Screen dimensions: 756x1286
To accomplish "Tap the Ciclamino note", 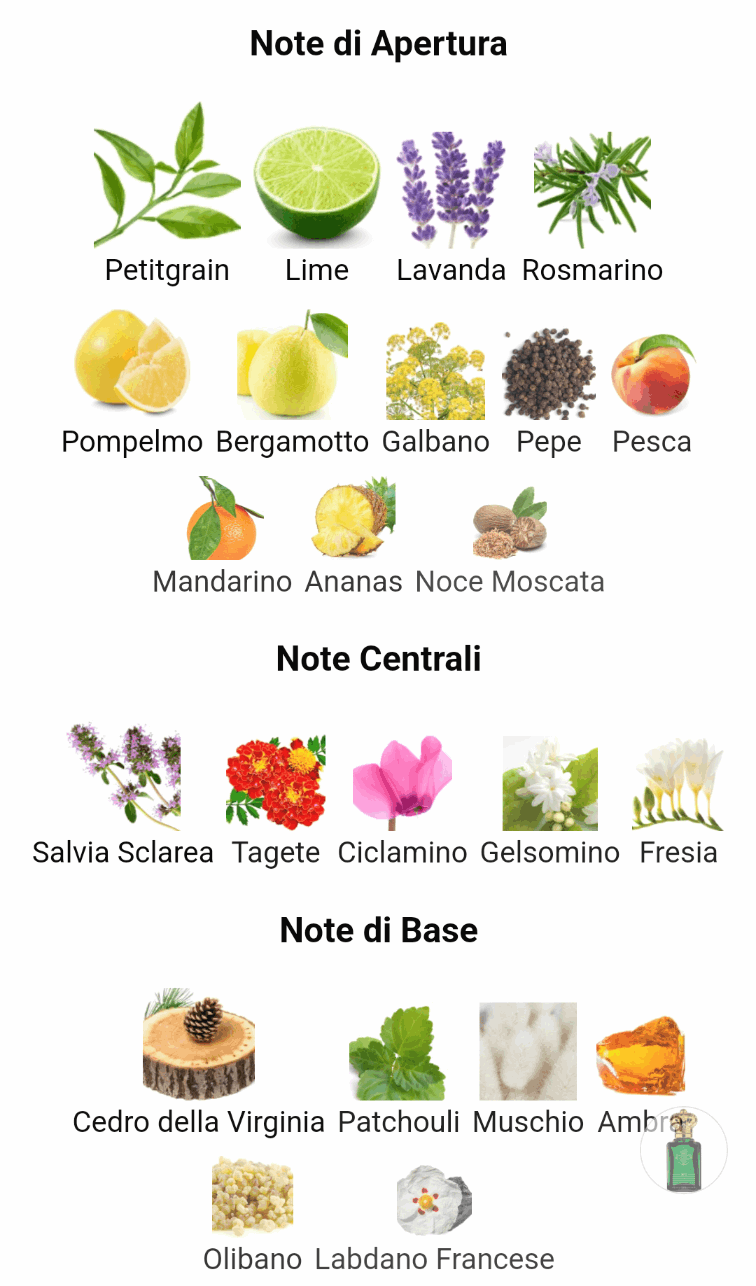I will click(x=402, y=783).
